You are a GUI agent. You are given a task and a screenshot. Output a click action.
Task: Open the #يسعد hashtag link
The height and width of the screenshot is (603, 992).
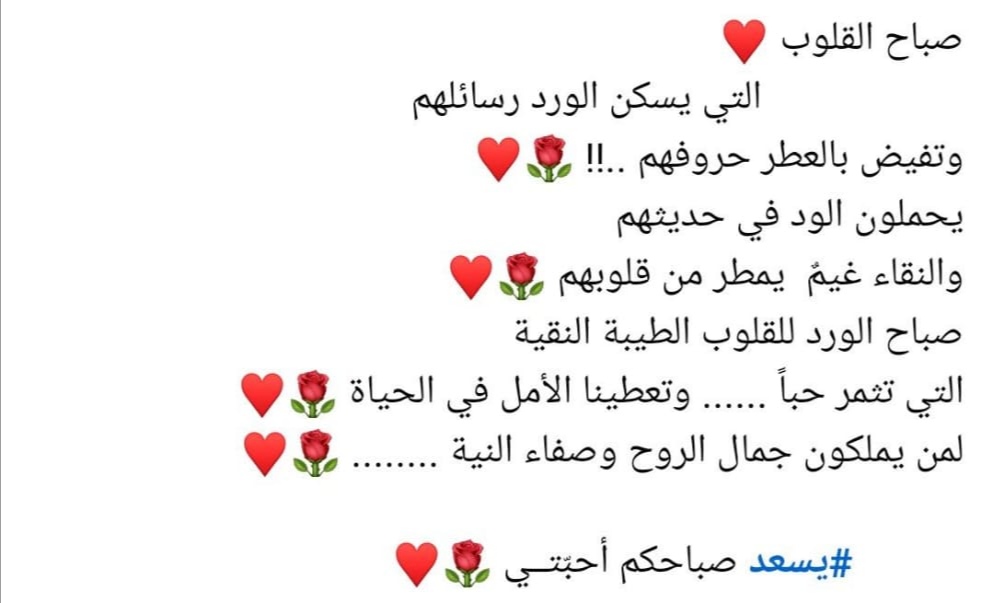798,561
